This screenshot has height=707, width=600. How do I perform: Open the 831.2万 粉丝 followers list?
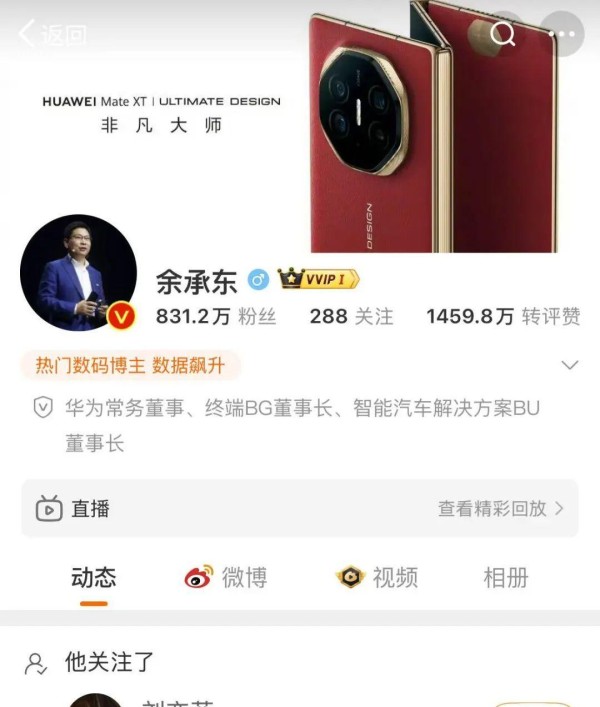[216, 317]
